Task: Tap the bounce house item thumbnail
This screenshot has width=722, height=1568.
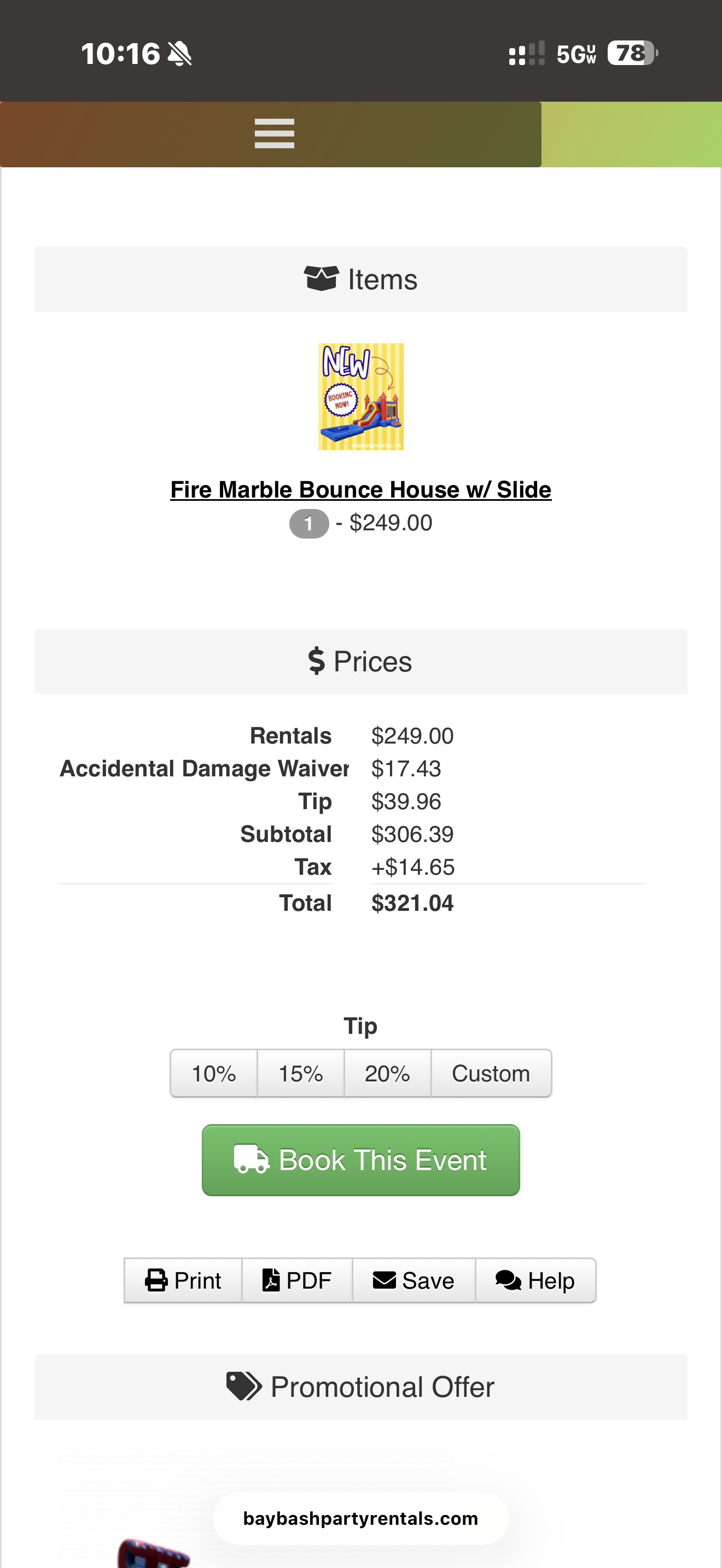Action: pos(360,396)
